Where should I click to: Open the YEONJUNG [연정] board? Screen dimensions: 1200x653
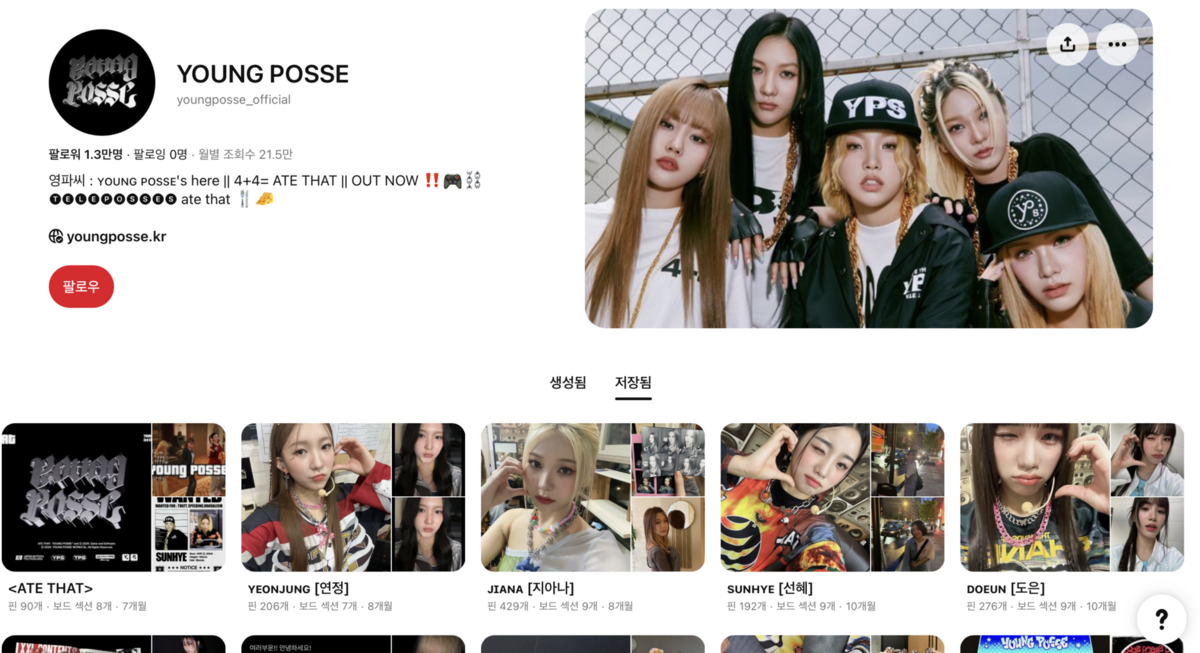coord(353,498)
